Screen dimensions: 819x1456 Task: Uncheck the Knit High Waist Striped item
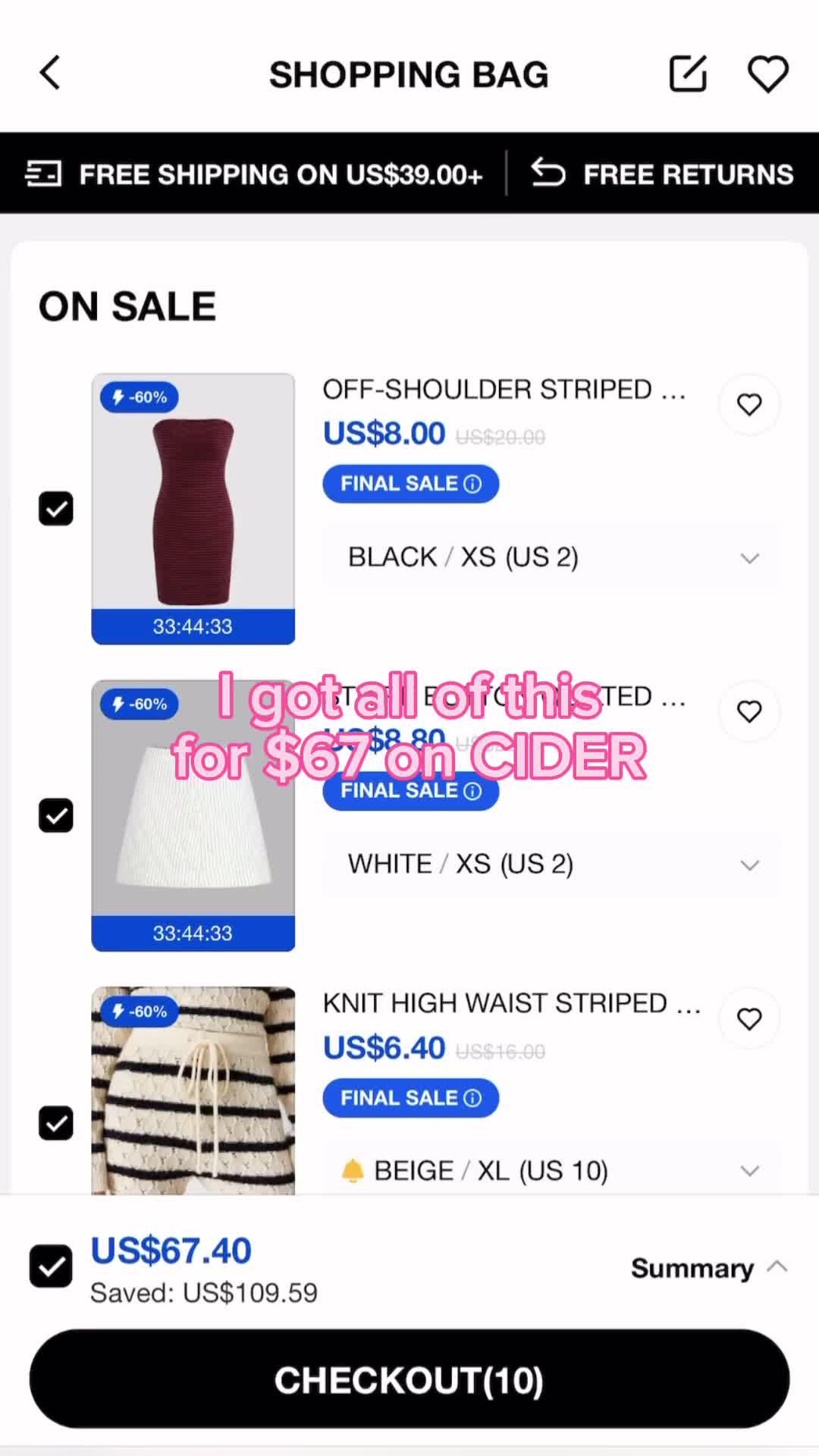(56, 1122)
